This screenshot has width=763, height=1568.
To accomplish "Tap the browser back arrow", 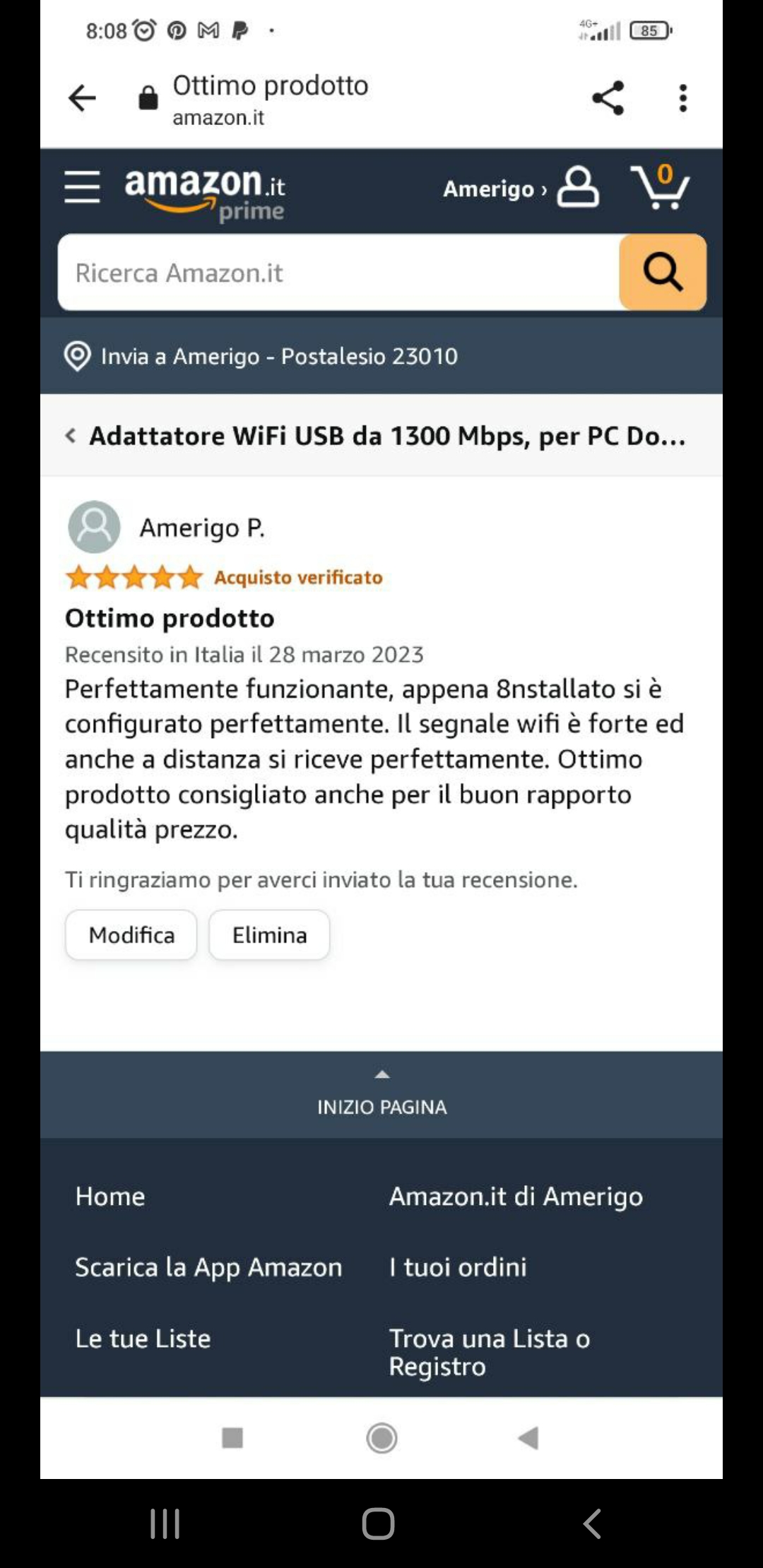I will (82, 98).
